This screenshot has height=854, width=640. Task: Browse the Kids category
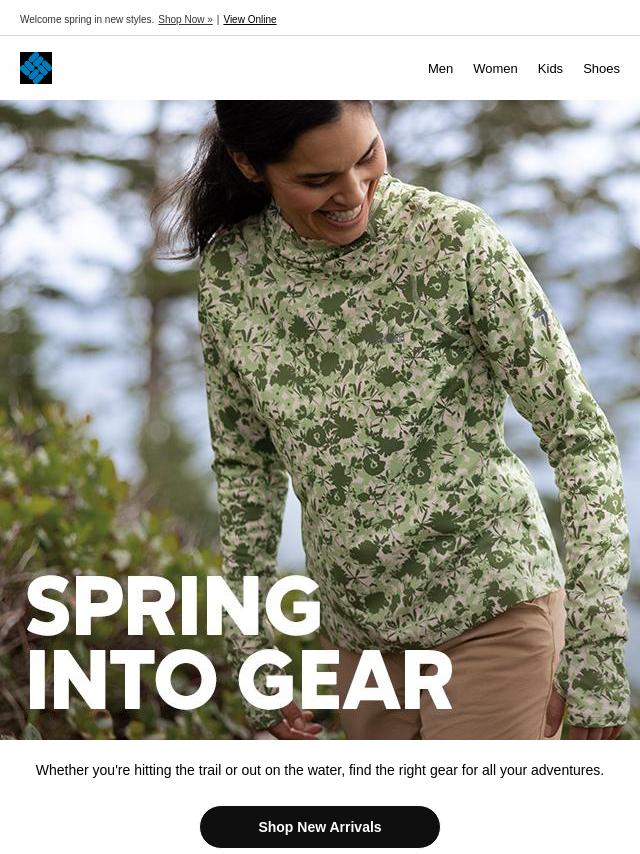(550, 68)
